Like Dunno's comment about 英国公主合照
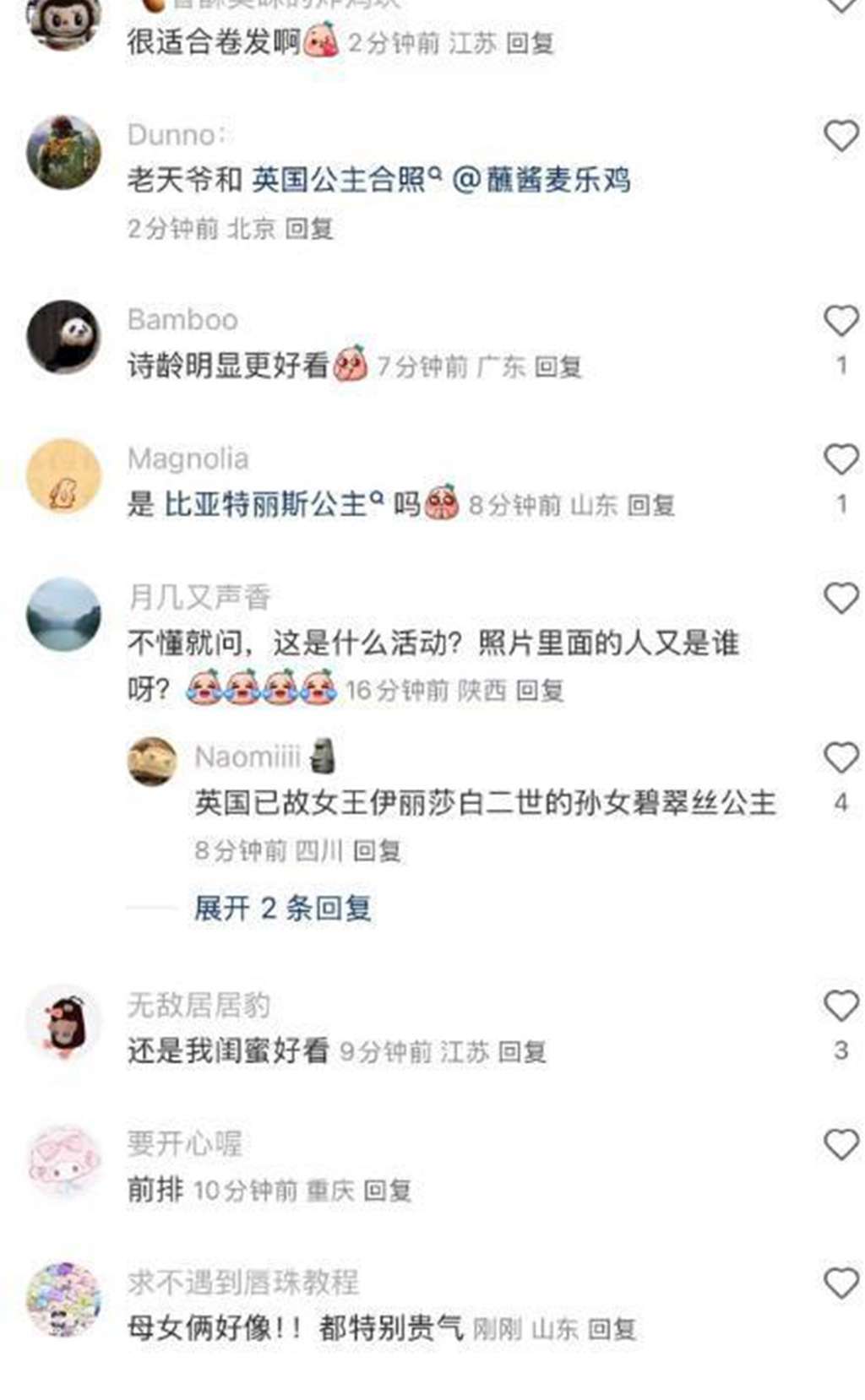865x1400 pixels. (841, 136)
